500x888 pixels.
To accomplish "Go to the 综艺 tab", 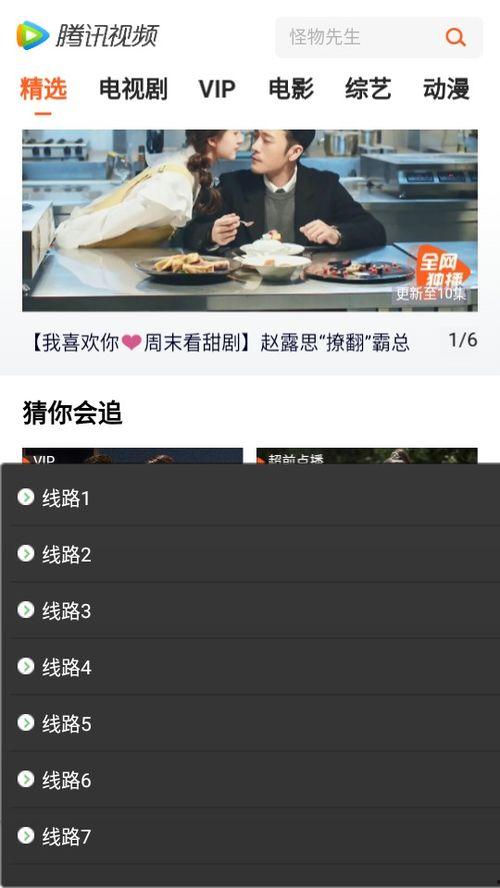I will click(368, 89).
